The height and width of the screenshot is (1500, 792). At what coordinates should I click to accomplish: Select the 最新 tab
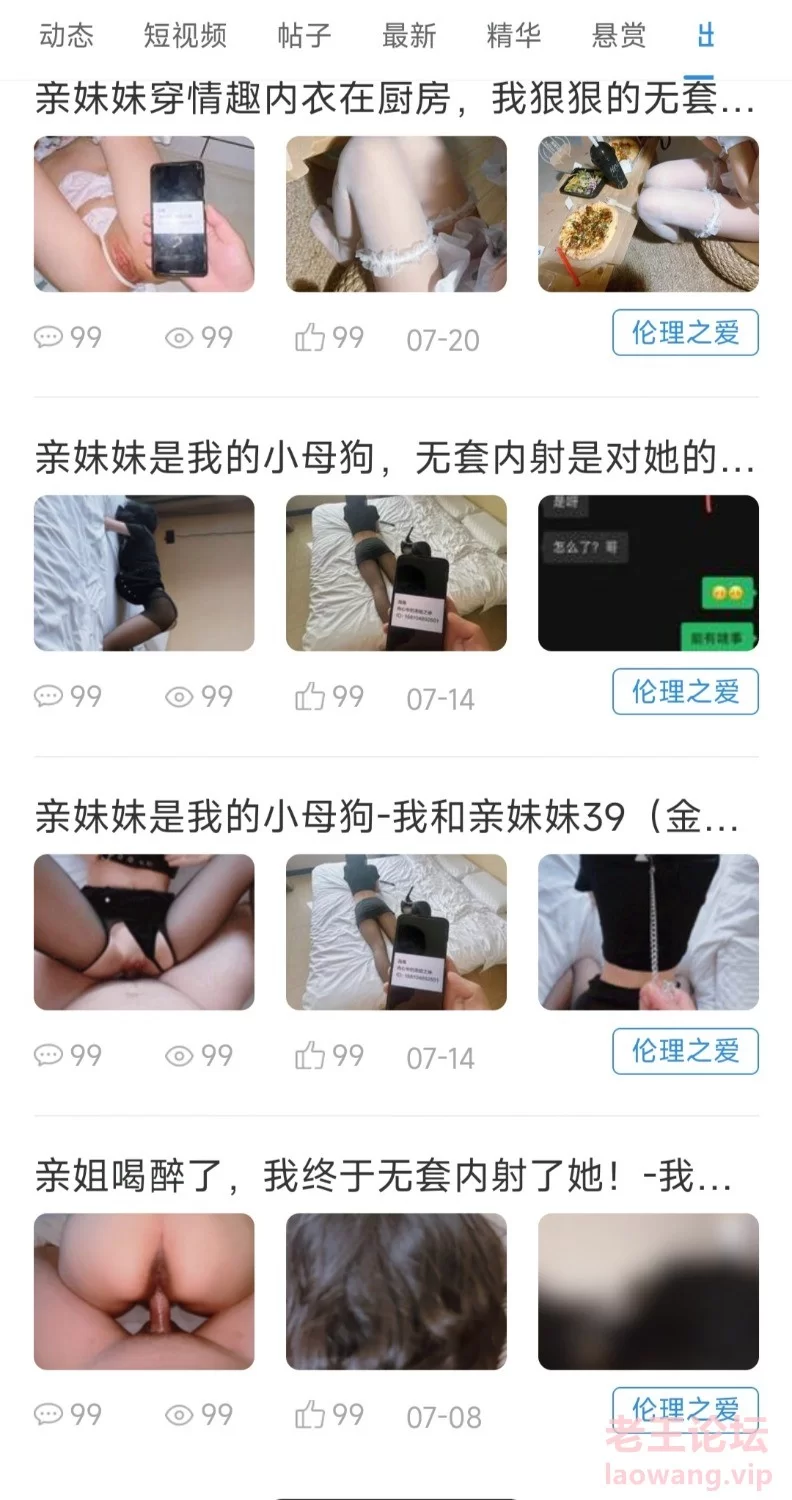409,36
